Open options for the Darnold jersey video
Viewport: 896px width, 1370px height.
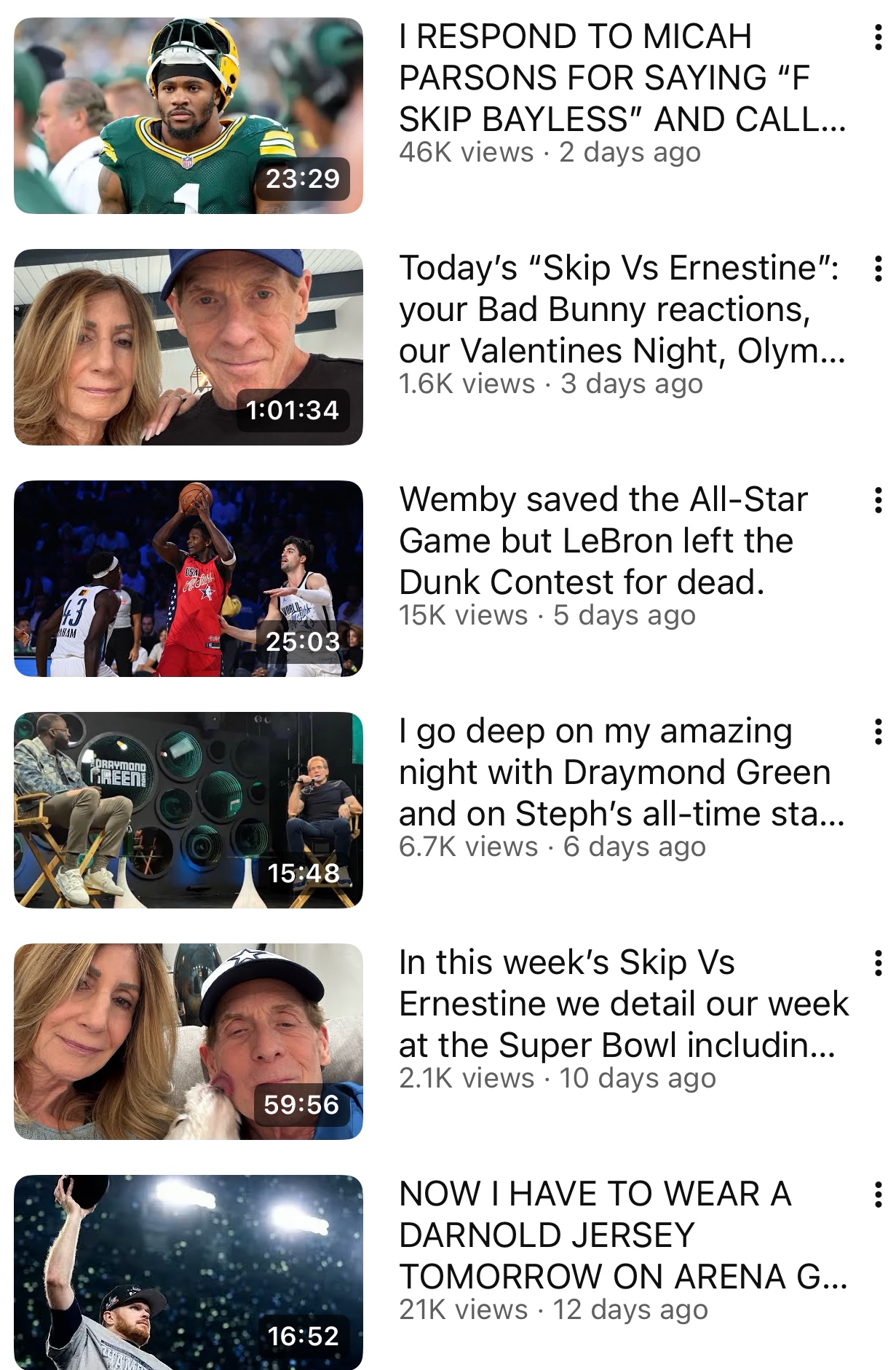pyautogui.click(x=878, y=1195)
